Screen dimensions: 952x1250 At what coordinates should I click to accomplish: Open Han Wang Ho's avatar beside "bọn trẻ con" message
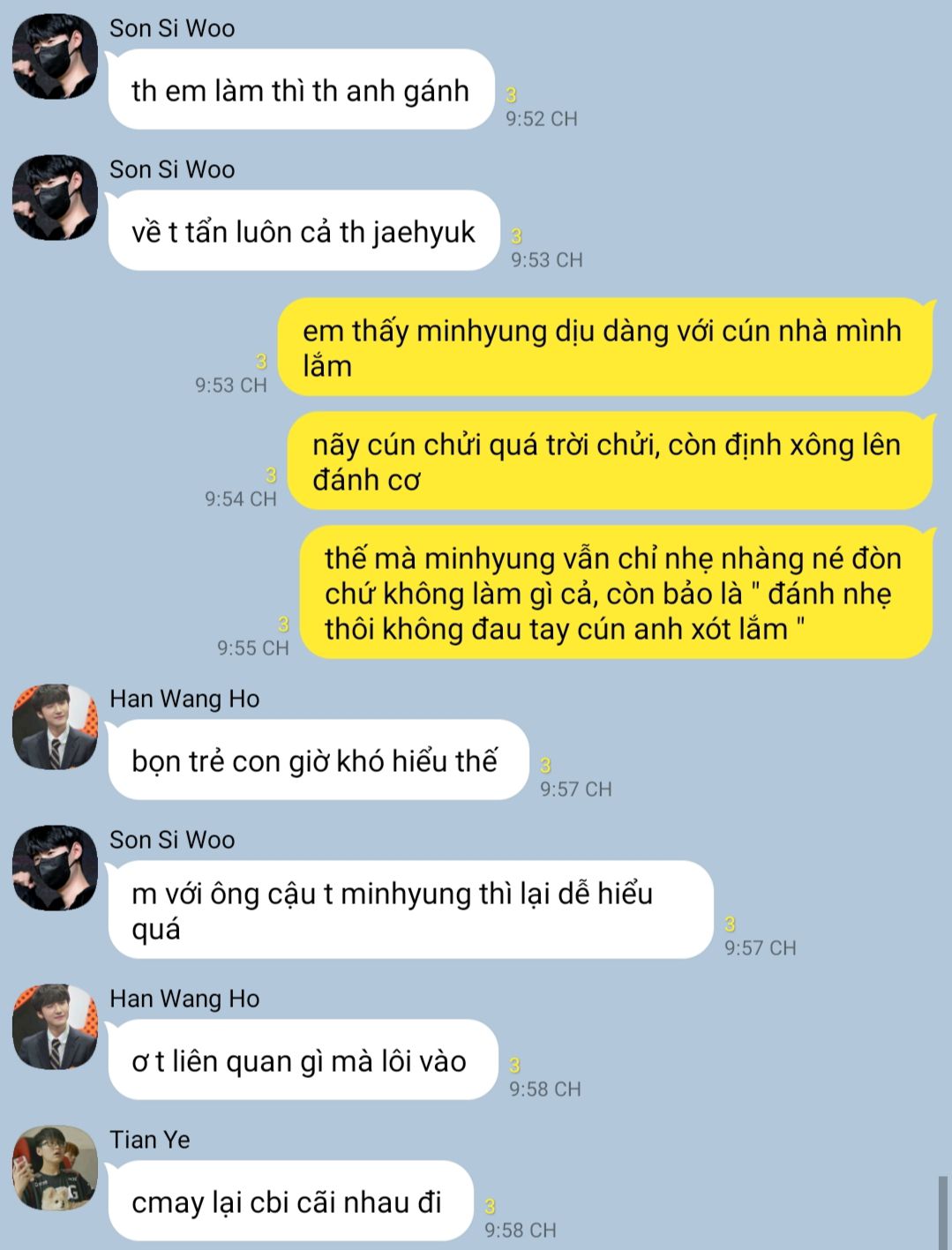click(x=55, y=727)
